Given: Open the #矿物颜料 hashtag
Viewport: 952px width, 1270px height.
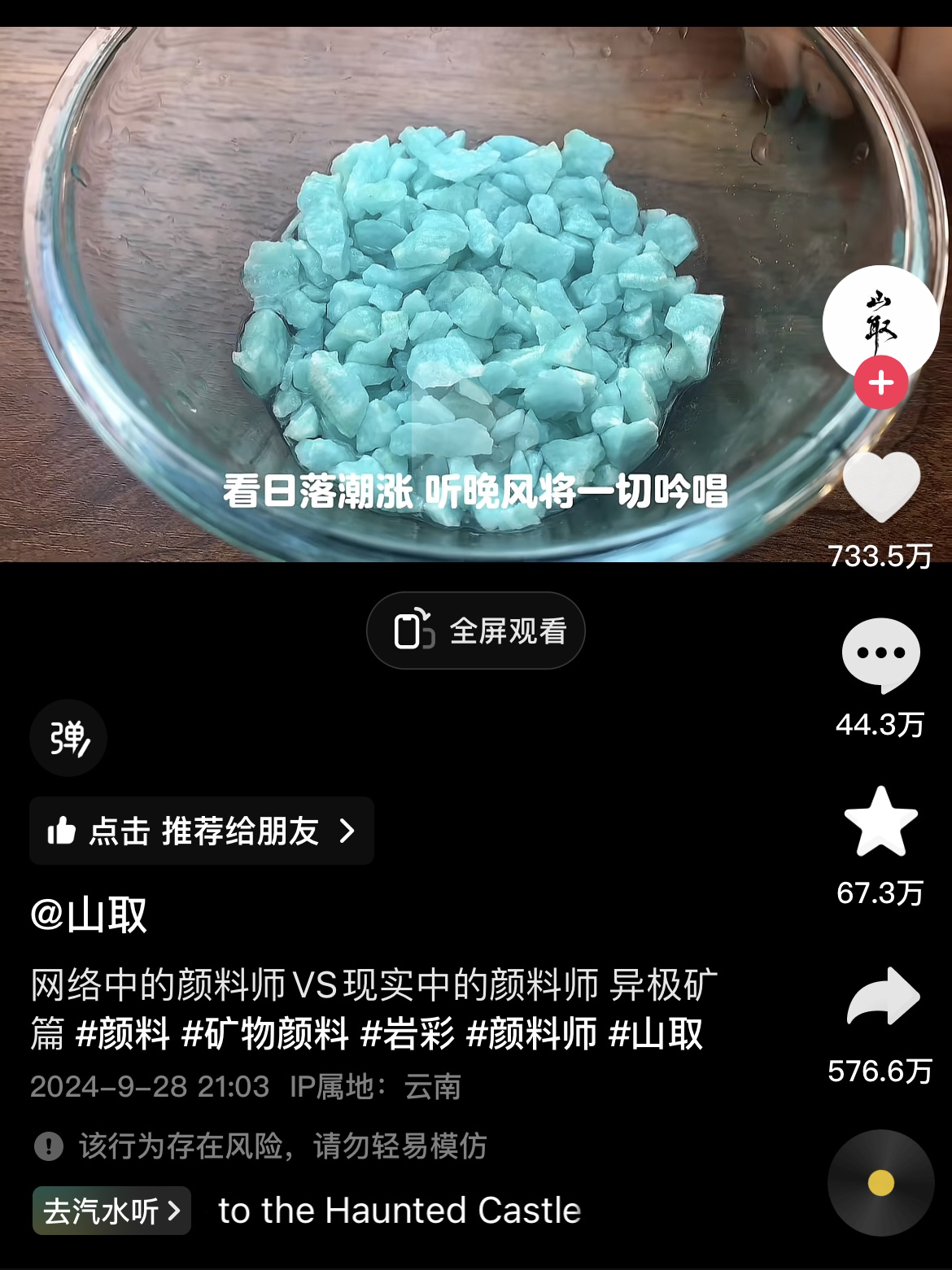Looking at the screenshot, I should click(265, 1035).
